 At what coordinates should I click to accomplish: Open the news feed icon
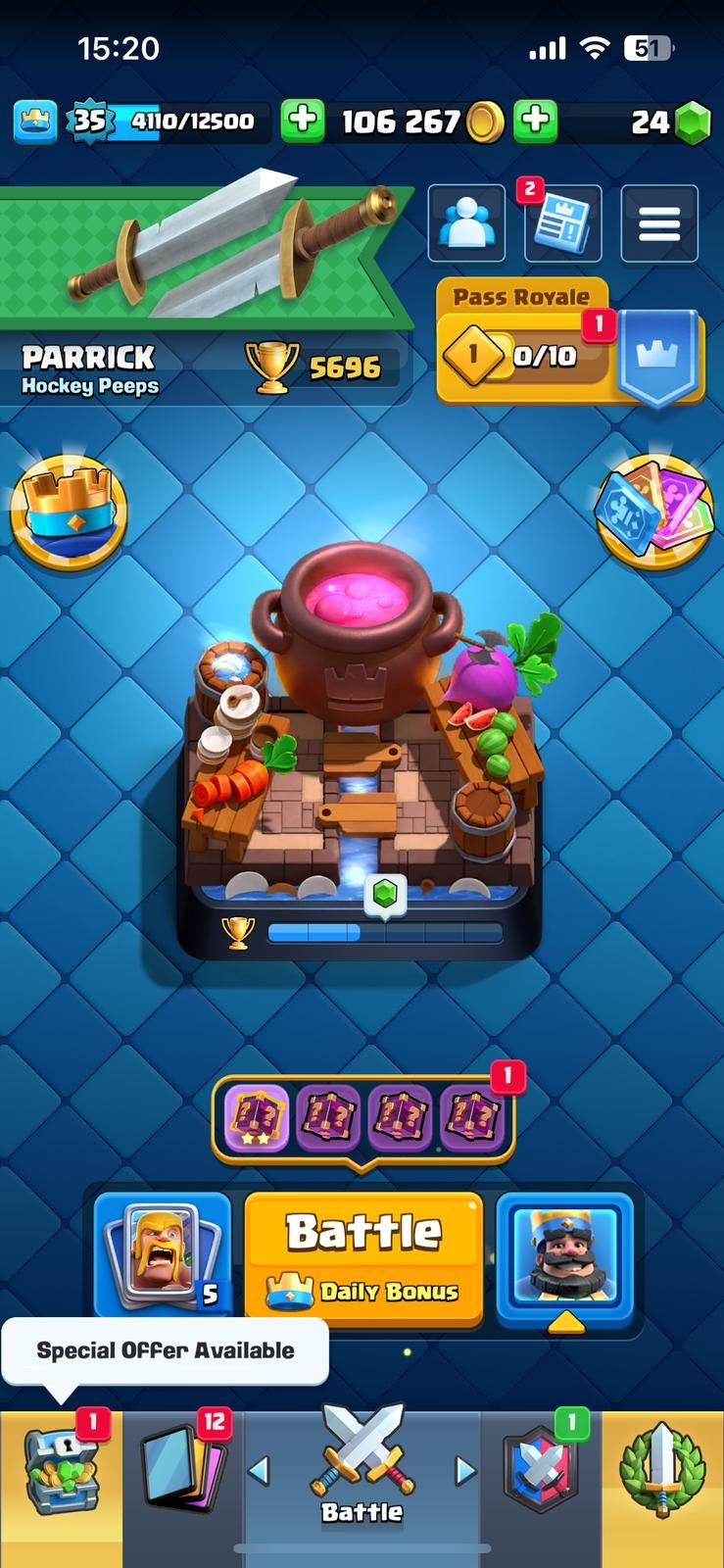pos(562,223)
